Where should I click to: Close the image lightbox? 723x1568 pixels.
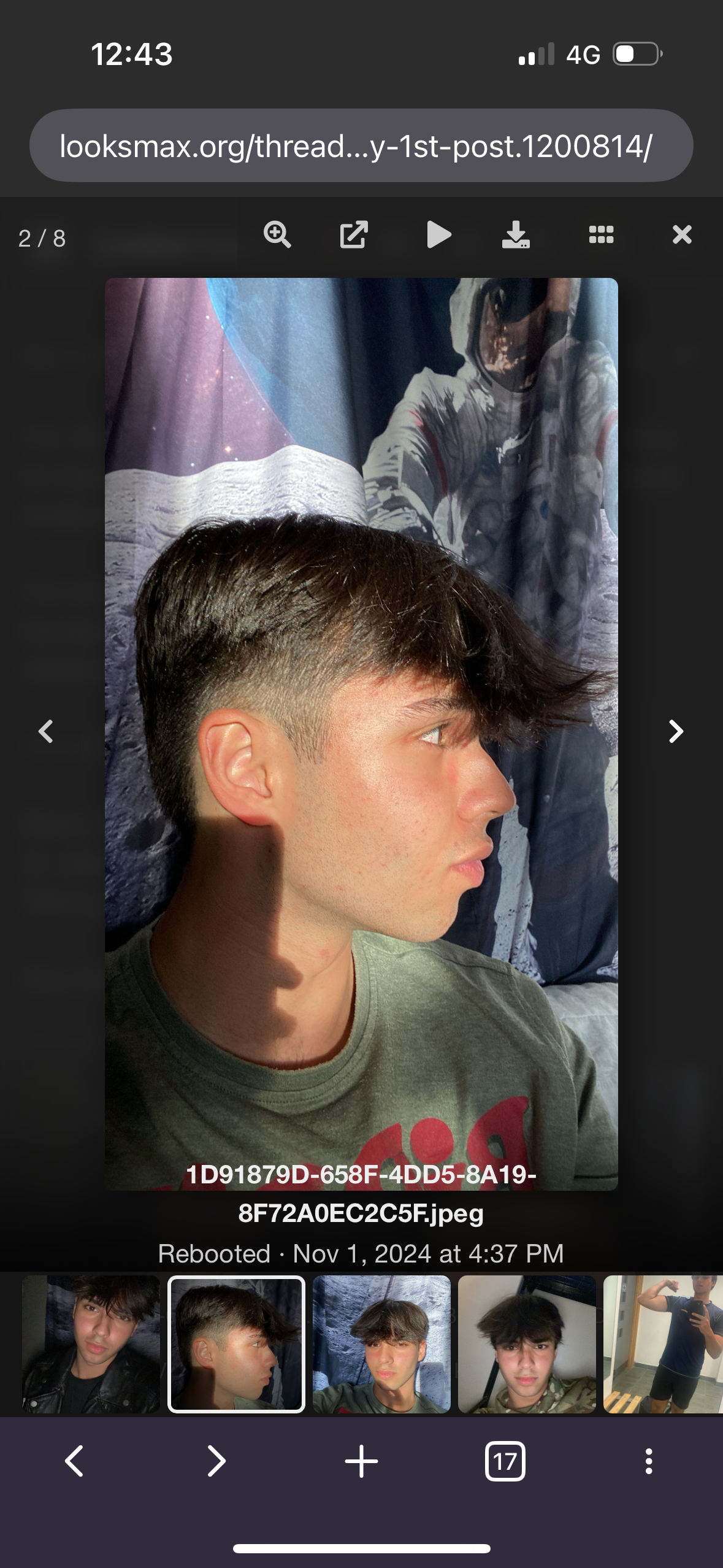pos(682,235)
